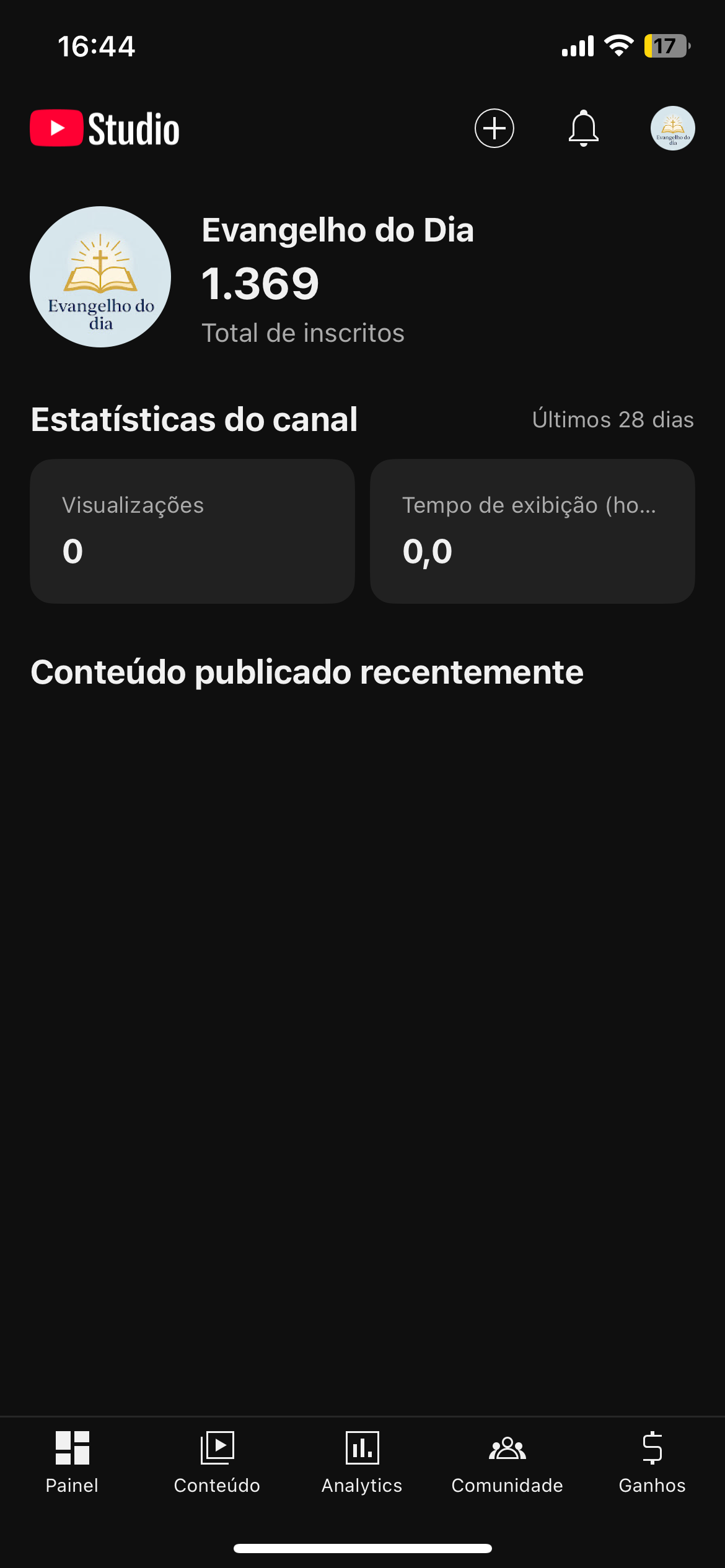Select the Ganhos tab
This screenshot has width=725, height=1568.
[652, 1461]
